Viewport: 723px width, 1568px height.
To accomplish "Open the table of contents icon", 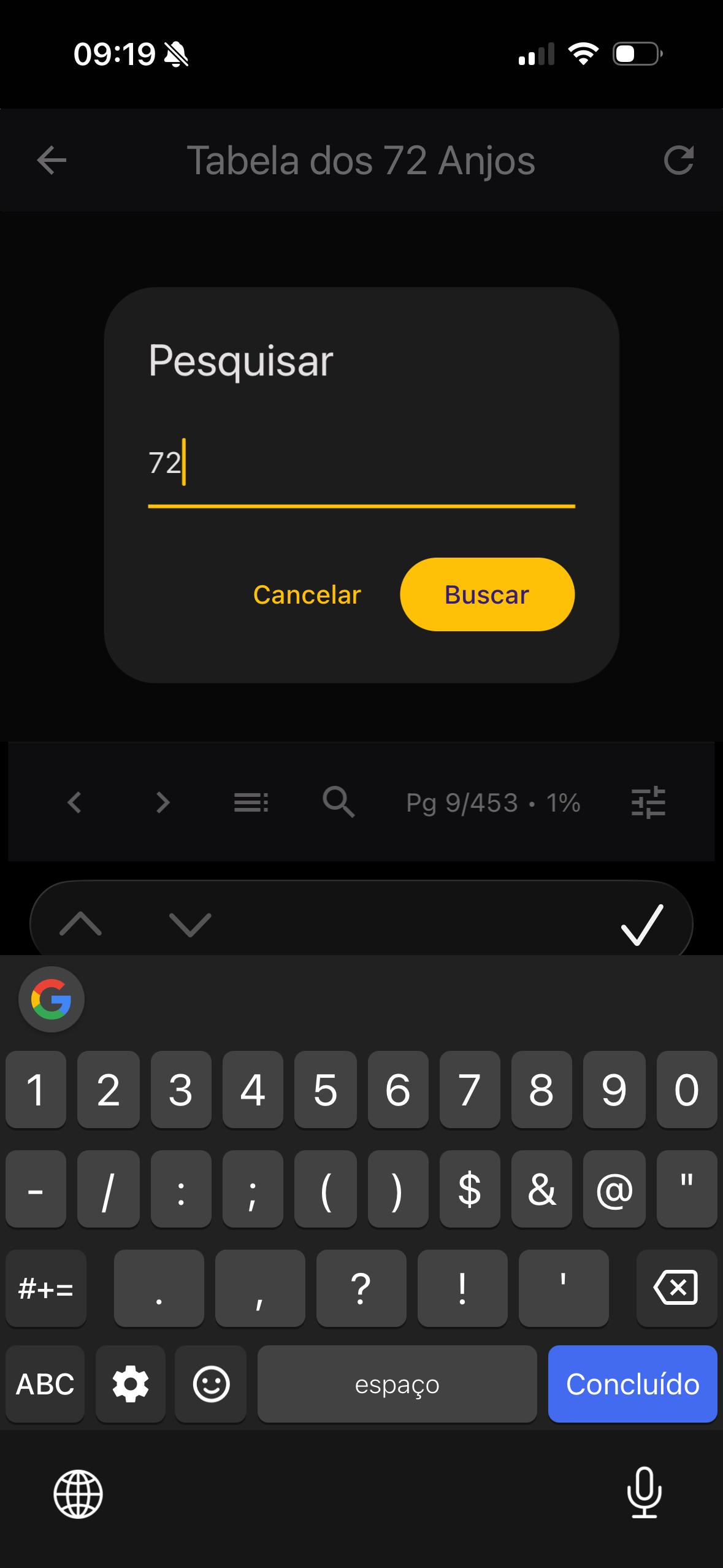I will point(251,802).
